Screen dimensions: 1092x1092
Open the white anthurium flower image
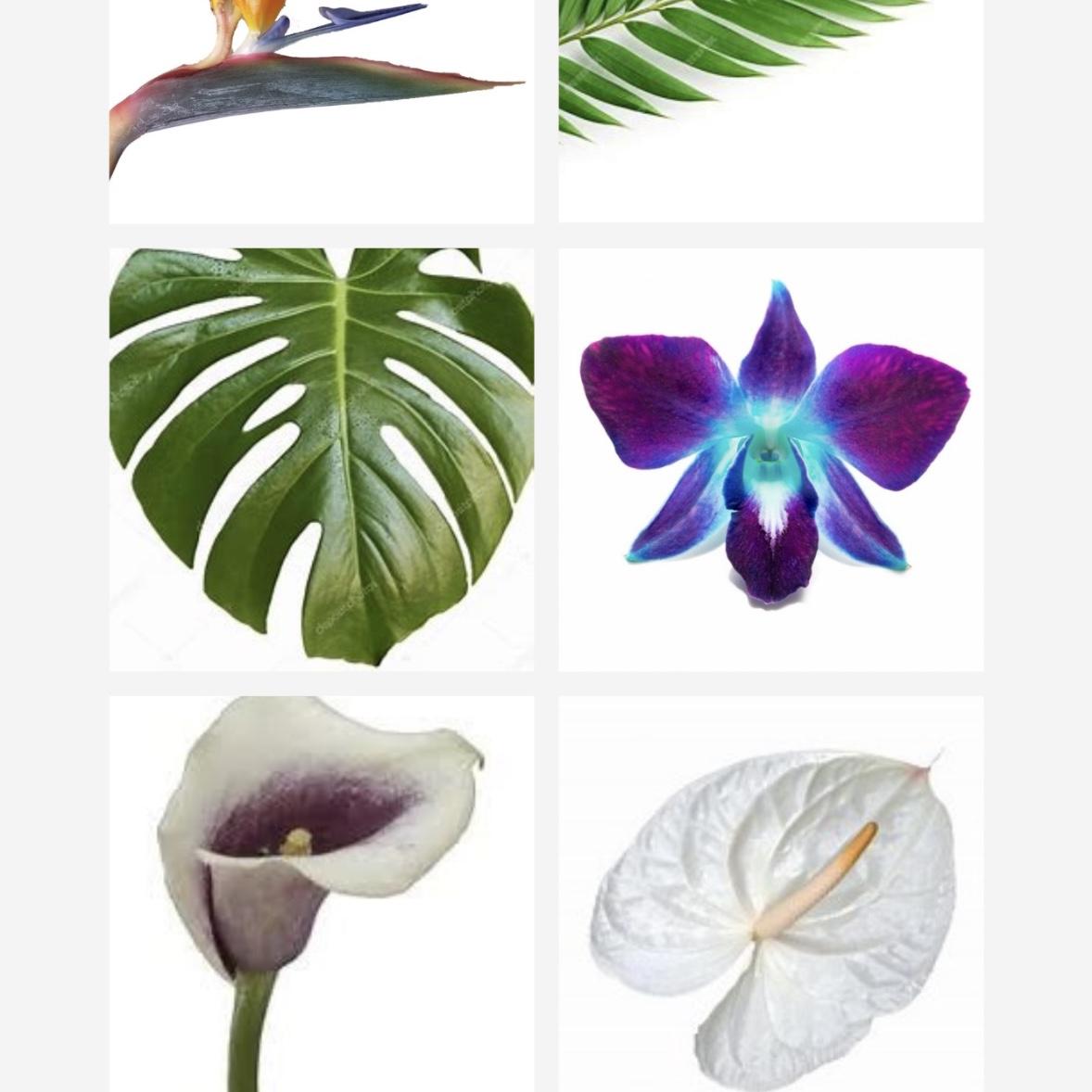tap(770, 893)
